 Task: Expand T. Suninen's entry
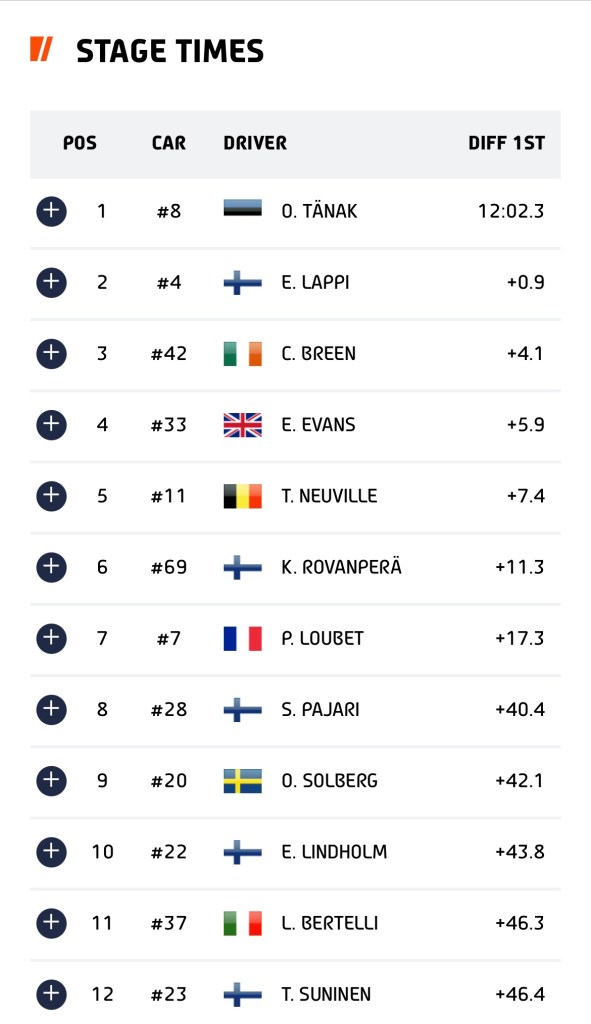[x=52, y=994]
